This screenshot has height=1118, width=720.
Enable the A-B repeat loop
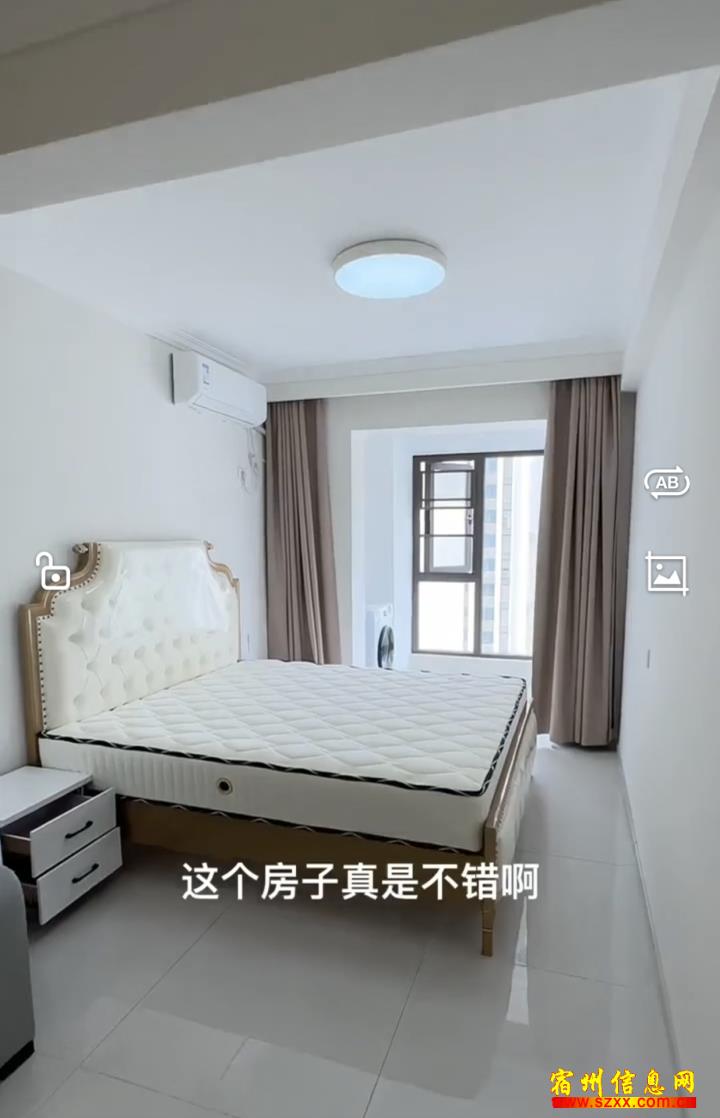tap(667, 482)
